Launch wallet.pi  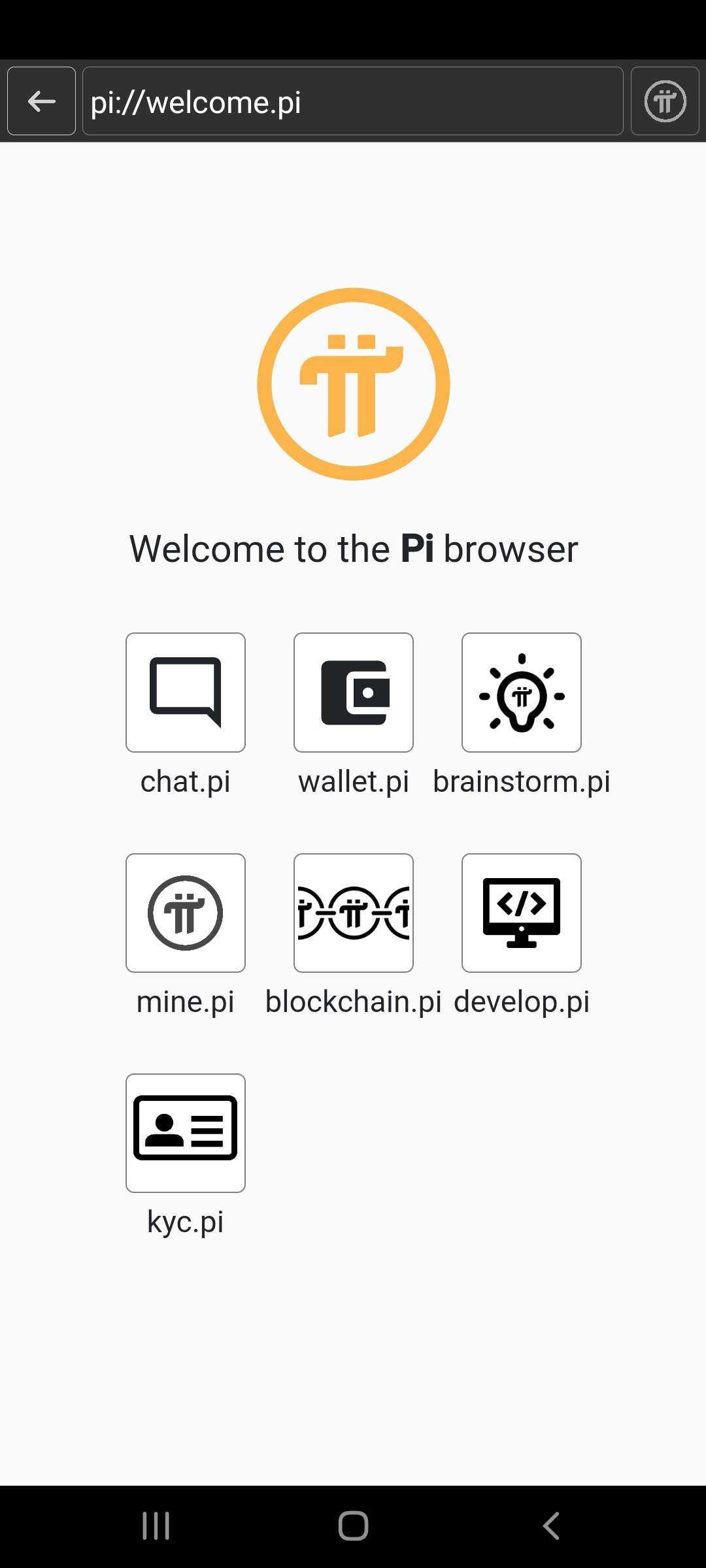pyautogui.click(x=354, y=693)
